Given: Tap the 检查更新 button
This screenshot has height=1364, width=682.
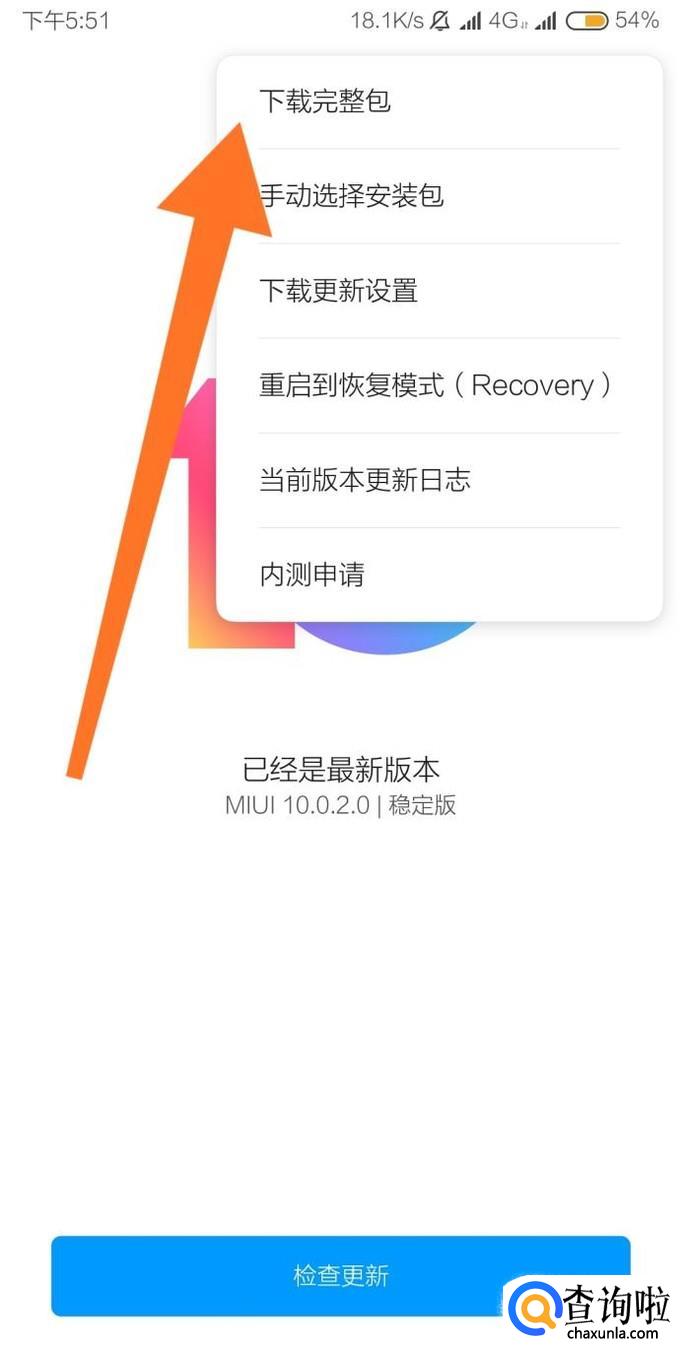Looking at the screenshot, I should [340, 1275].
